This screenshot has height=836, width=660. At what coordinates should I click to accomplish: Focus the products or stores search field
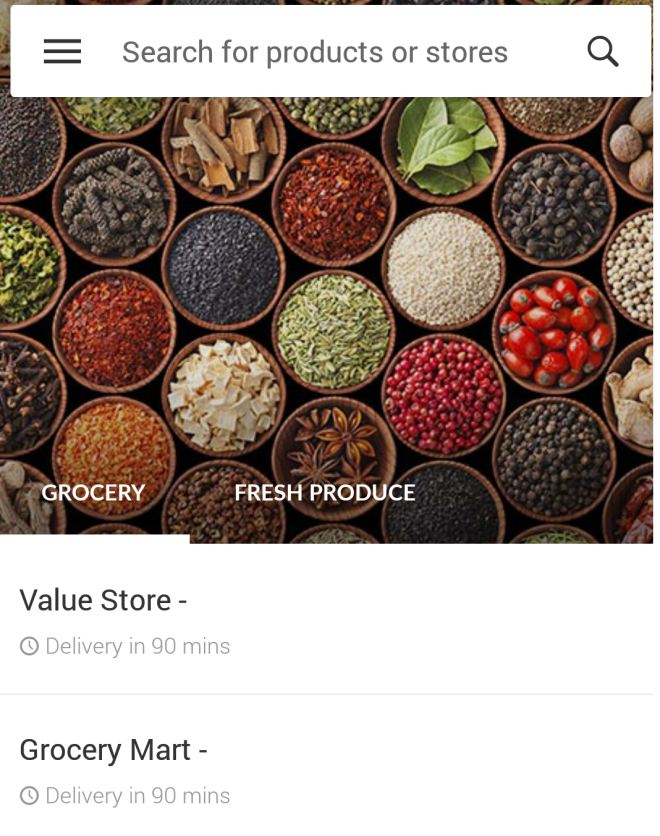(x=315, y=52)
